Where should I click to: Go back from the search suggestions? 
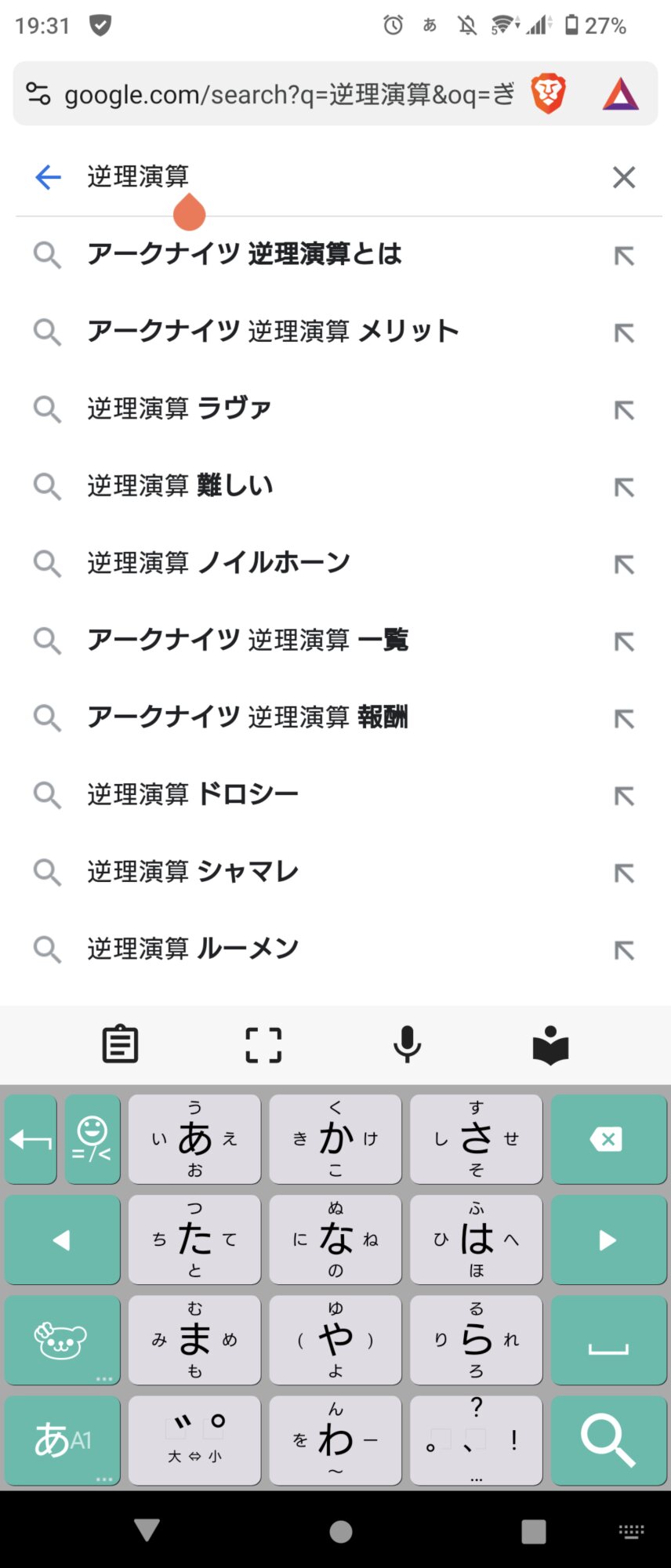[48, 177]
